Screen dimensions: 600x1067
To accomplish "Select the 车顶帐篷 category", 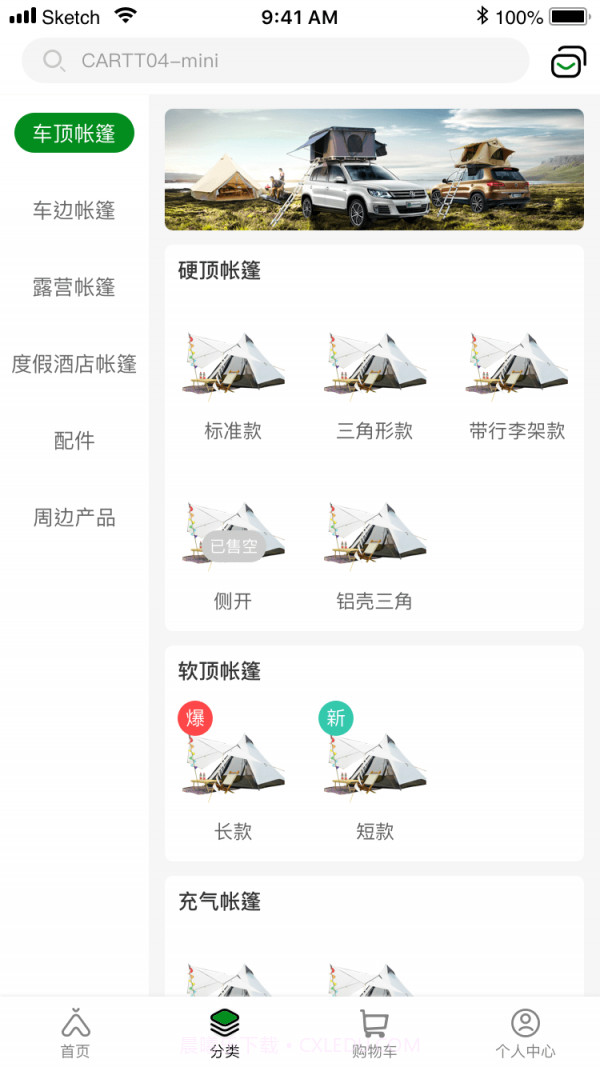I will click(x=74, y=133).
